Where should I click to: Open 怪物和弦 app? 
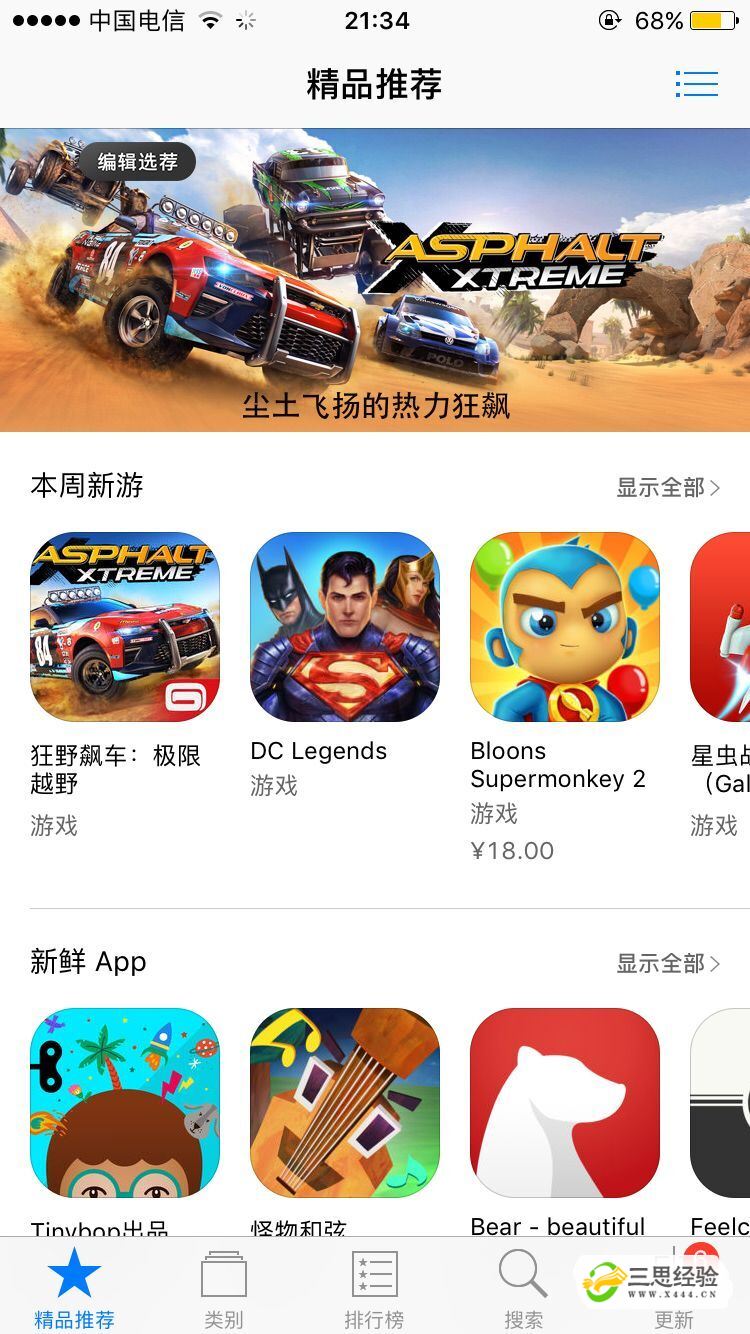(345, 1103)
